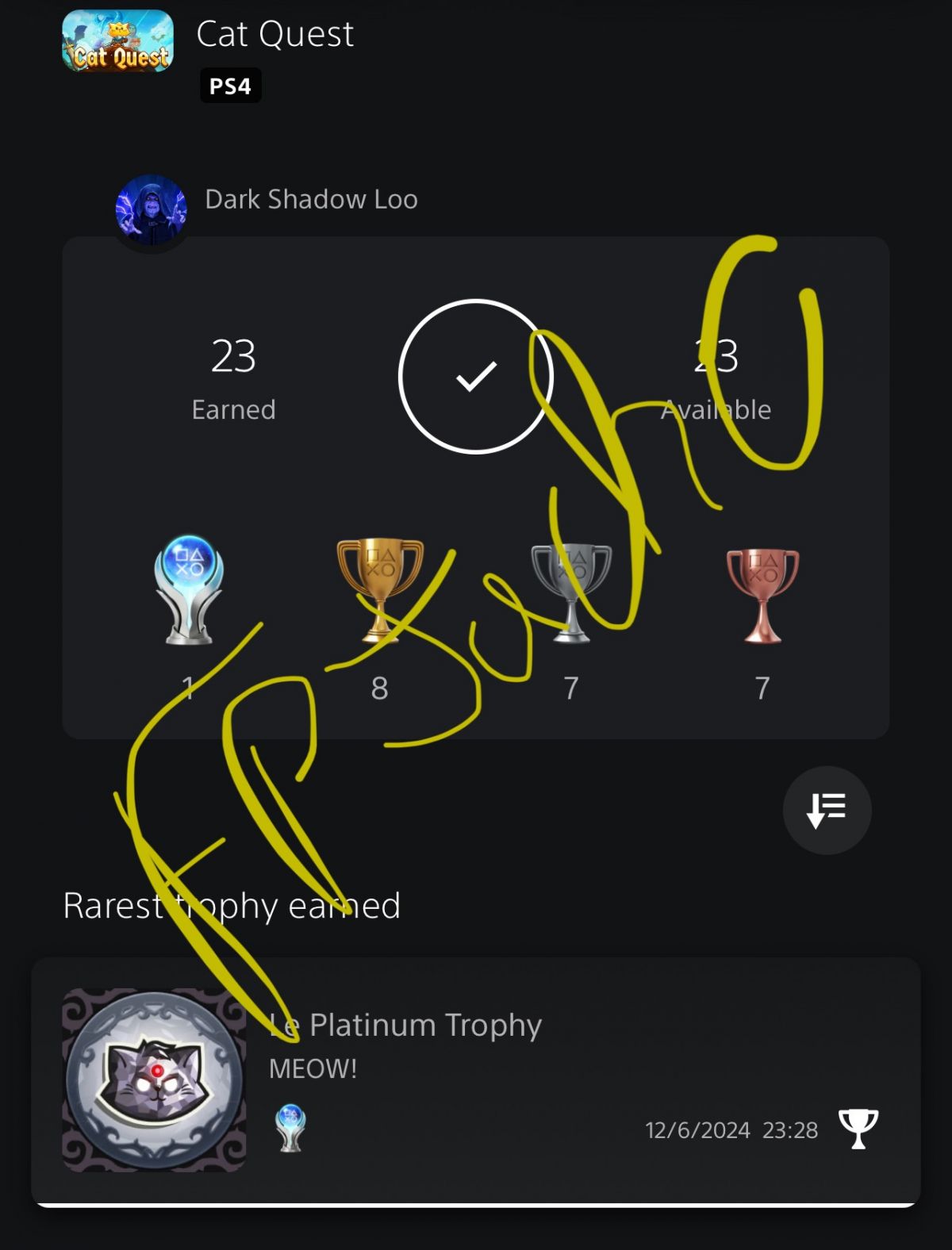This screenshot has width=952, height=1250.
Task: Open Le Platinum Trophy details
Action: [x=476, y=1080]
